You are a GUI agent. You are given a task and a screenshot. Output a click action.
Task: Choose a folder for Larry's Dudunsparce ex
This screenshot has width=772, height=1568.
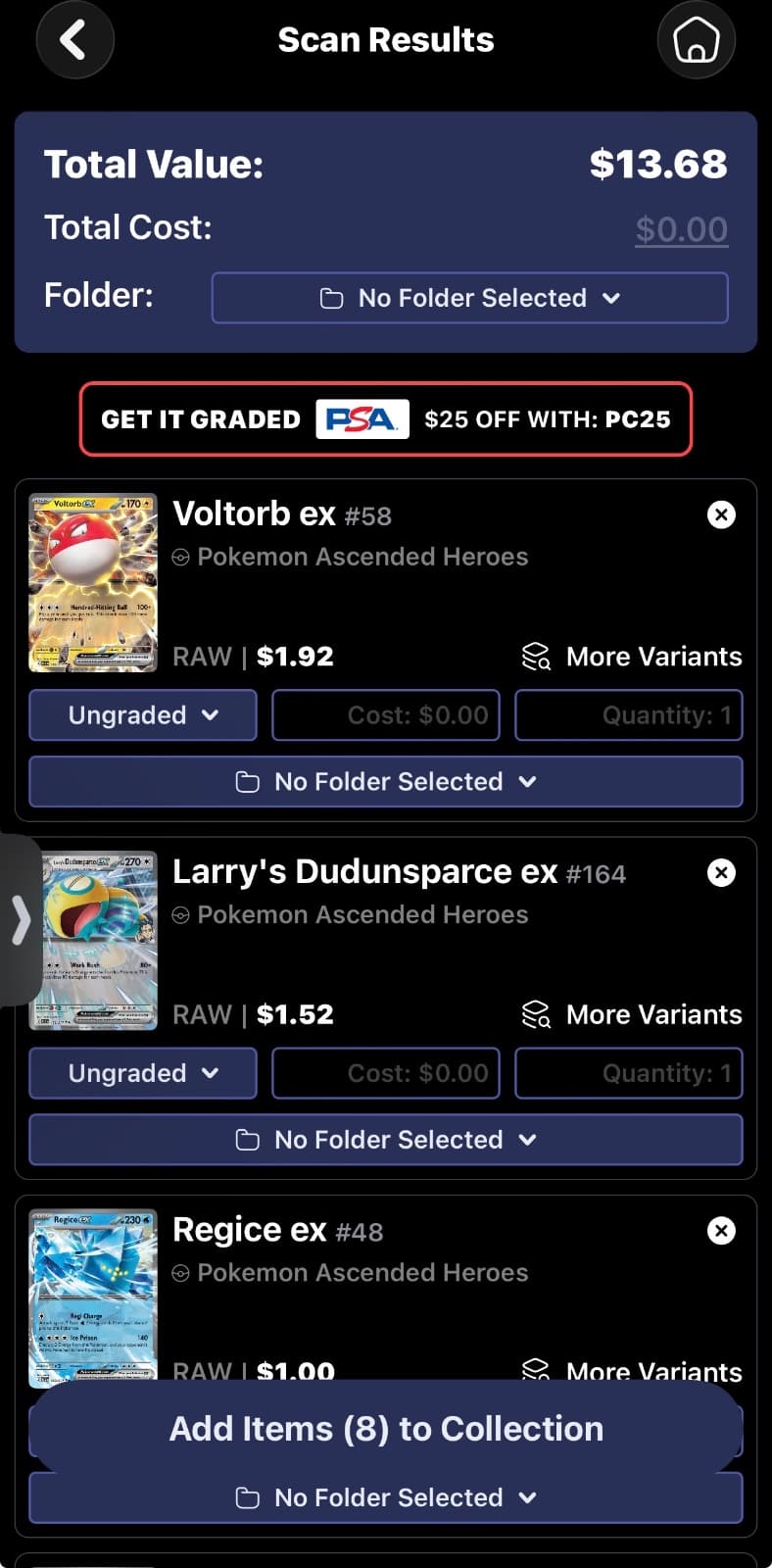tap(386, 1140)
